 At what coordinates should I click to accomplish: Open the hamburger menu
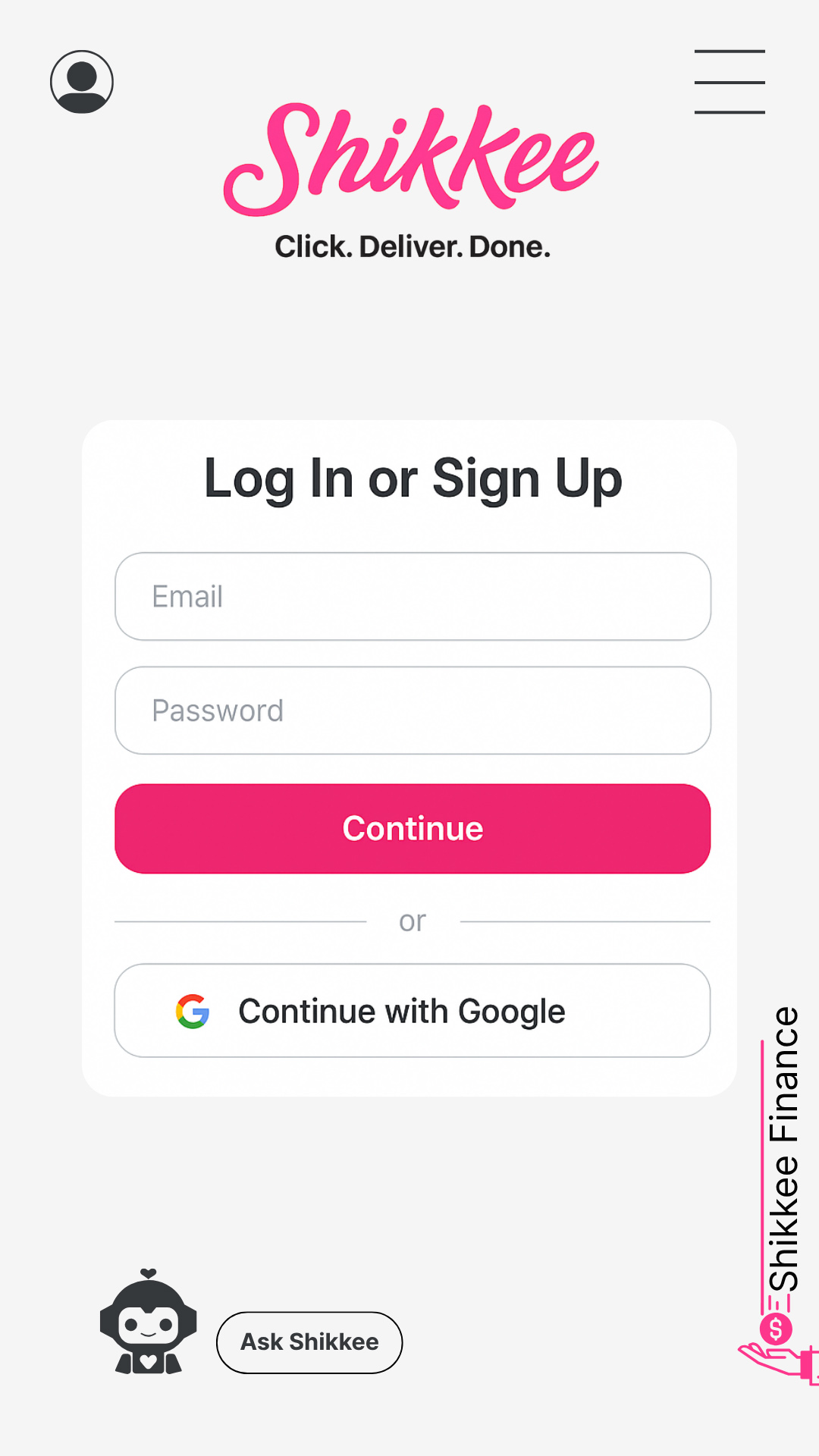(730, 82)
